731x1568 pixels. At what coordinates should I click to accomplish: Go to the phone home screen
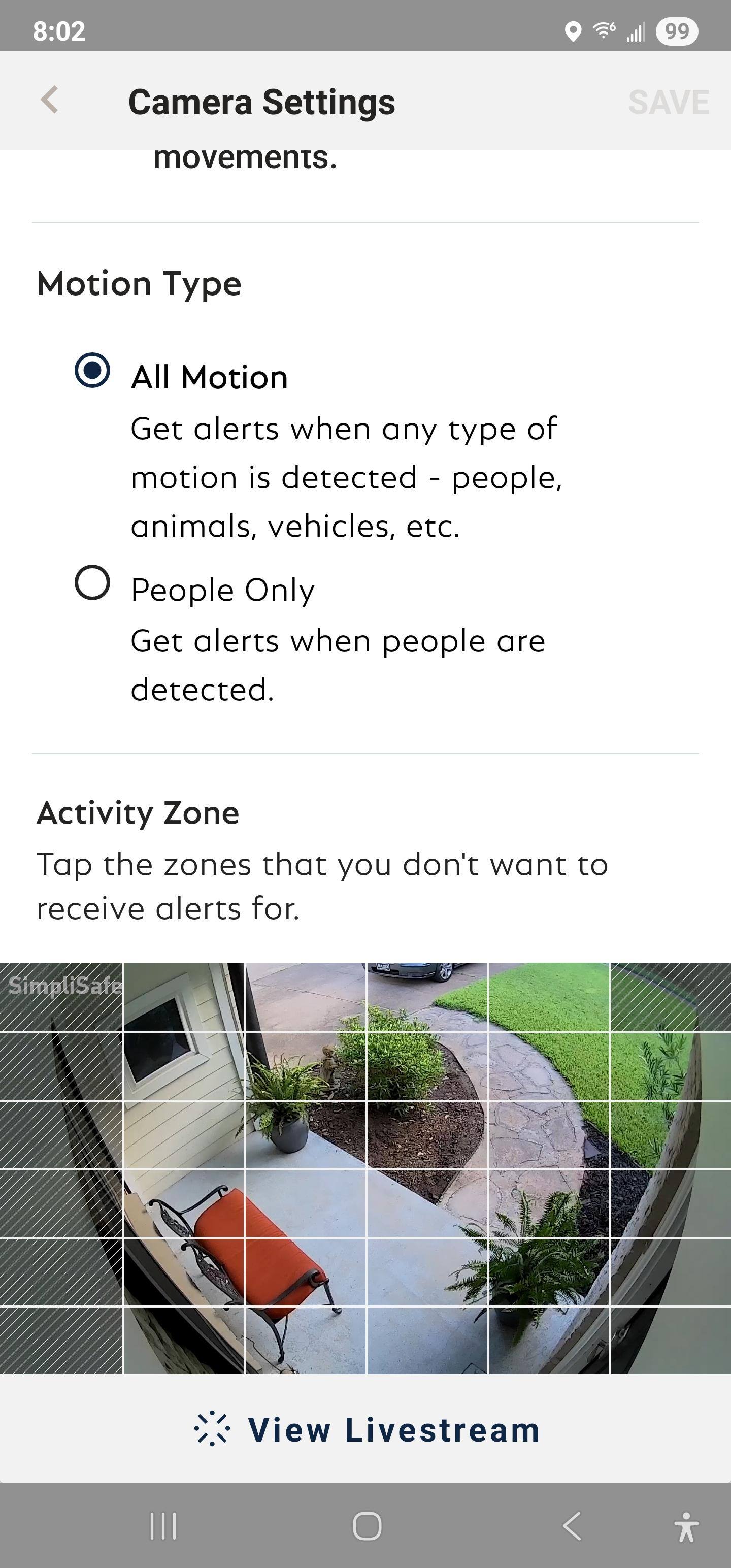pos(367,1525)
